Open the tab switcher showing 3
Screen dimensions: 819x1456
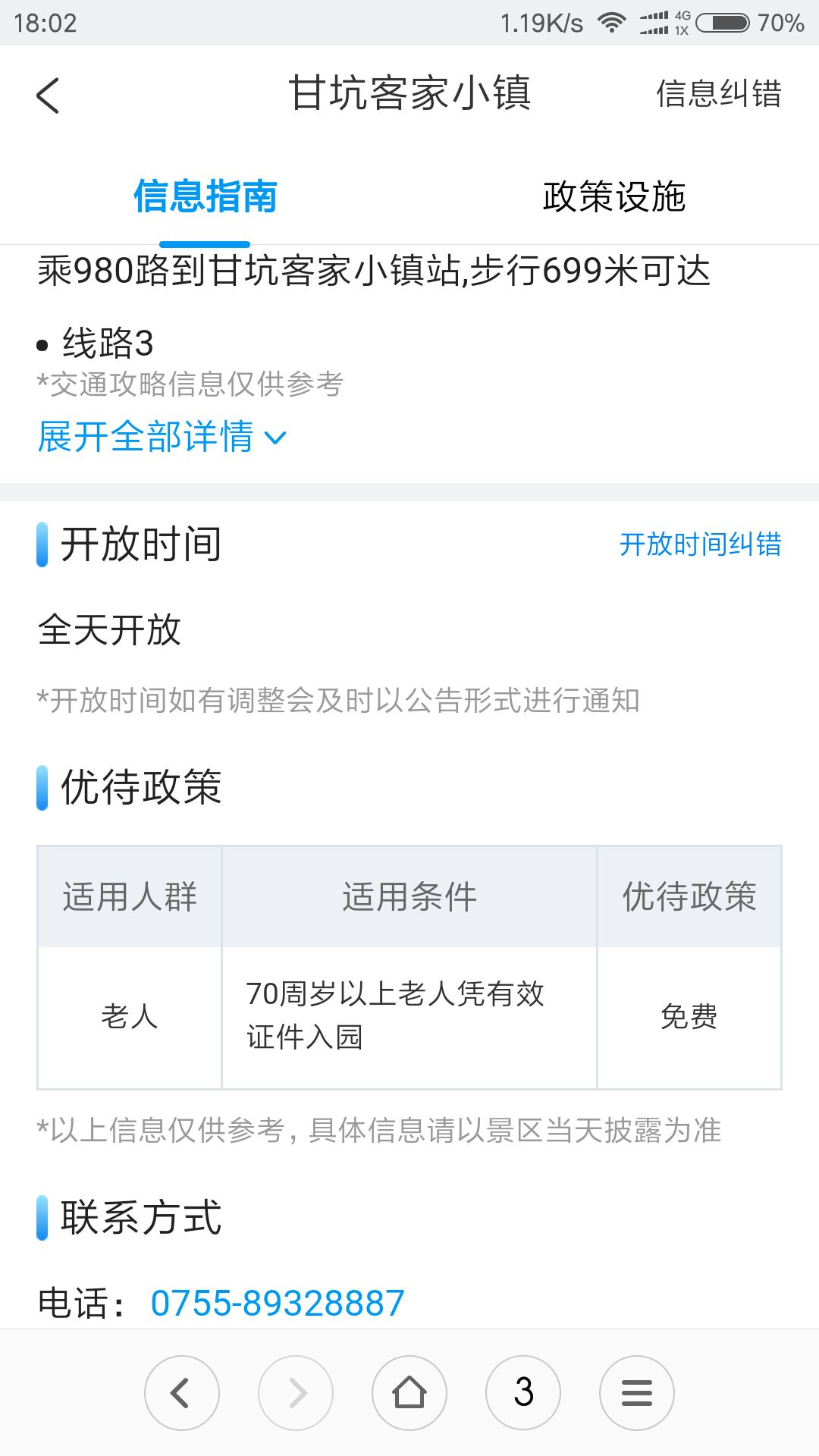[x=523, y=1393]
